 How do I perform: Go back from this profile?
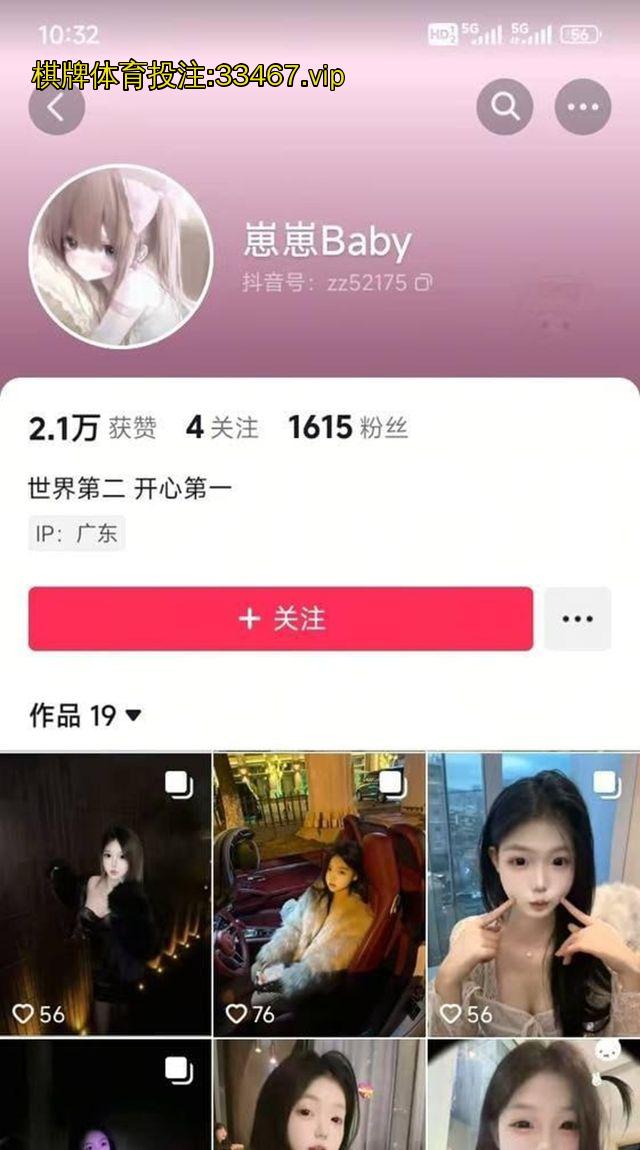tap(56, 107)
